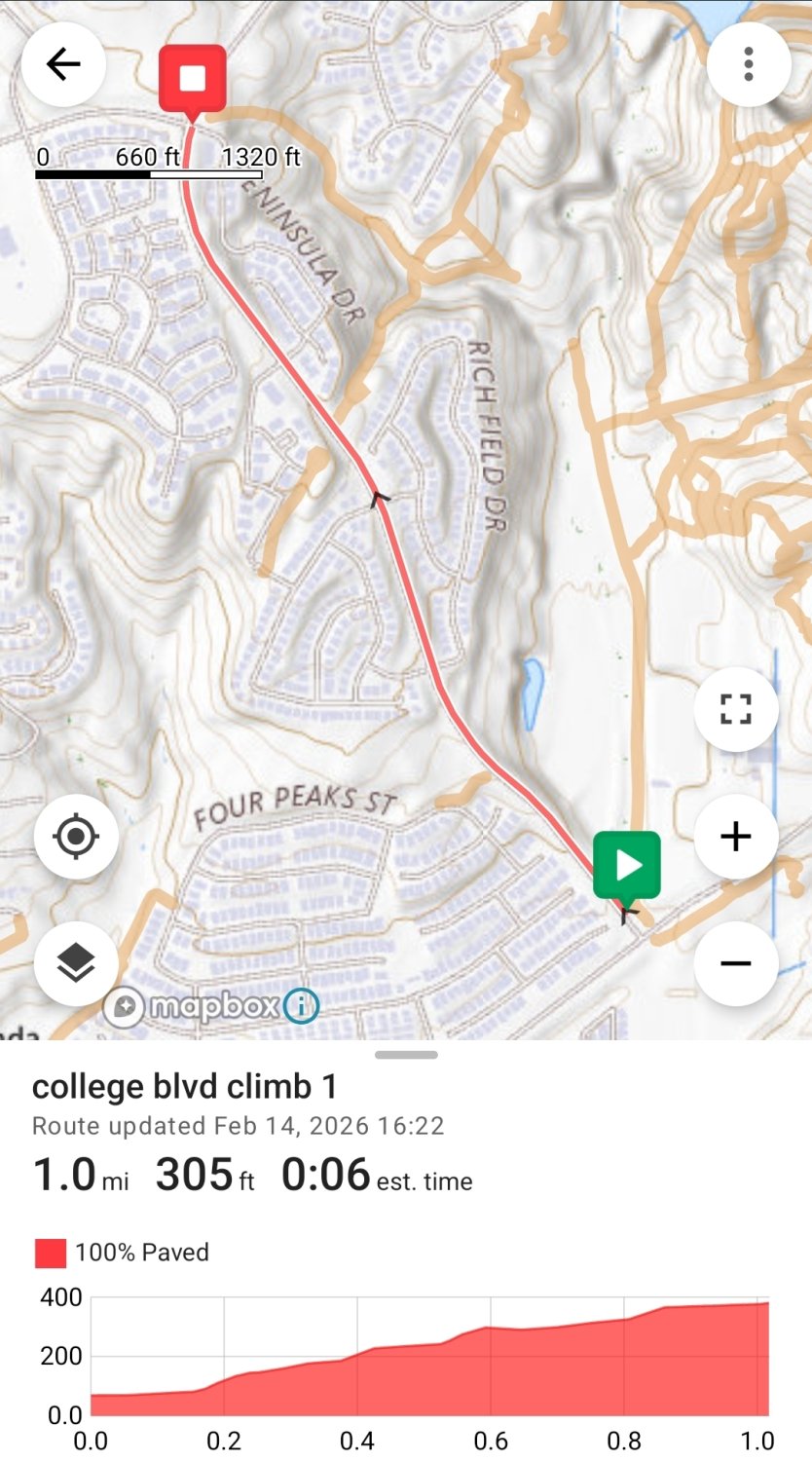Open the three-dot overflow menu
Screen dimensions: 812x1461
(749, 63)
